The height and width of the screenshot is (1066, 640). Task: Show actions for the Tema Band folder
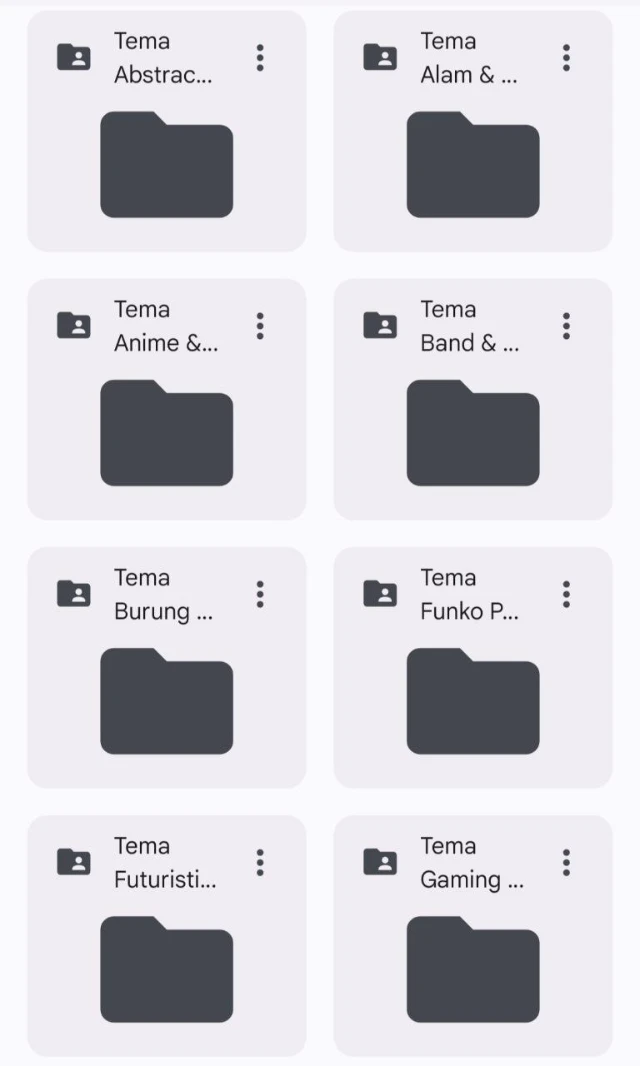566,326
